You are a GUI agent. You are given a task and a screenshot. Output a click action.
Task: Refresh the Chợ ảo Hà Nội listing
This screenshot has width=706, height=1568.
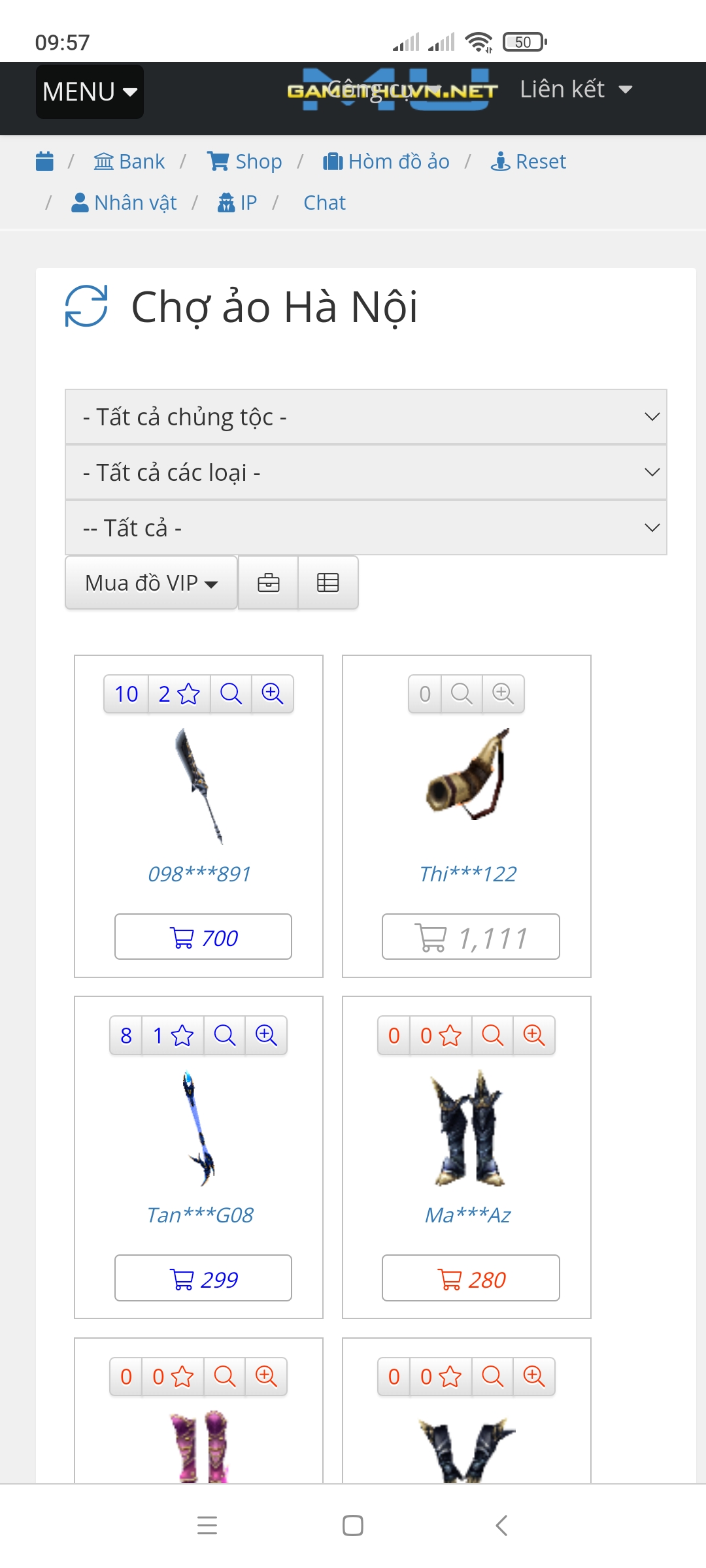(x=86, y=306)
